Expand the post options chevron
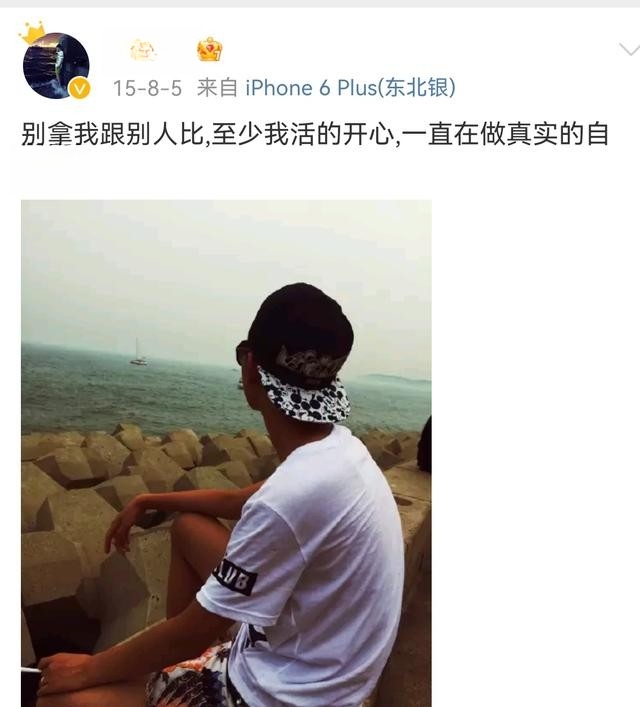 [x=628, y=50]
